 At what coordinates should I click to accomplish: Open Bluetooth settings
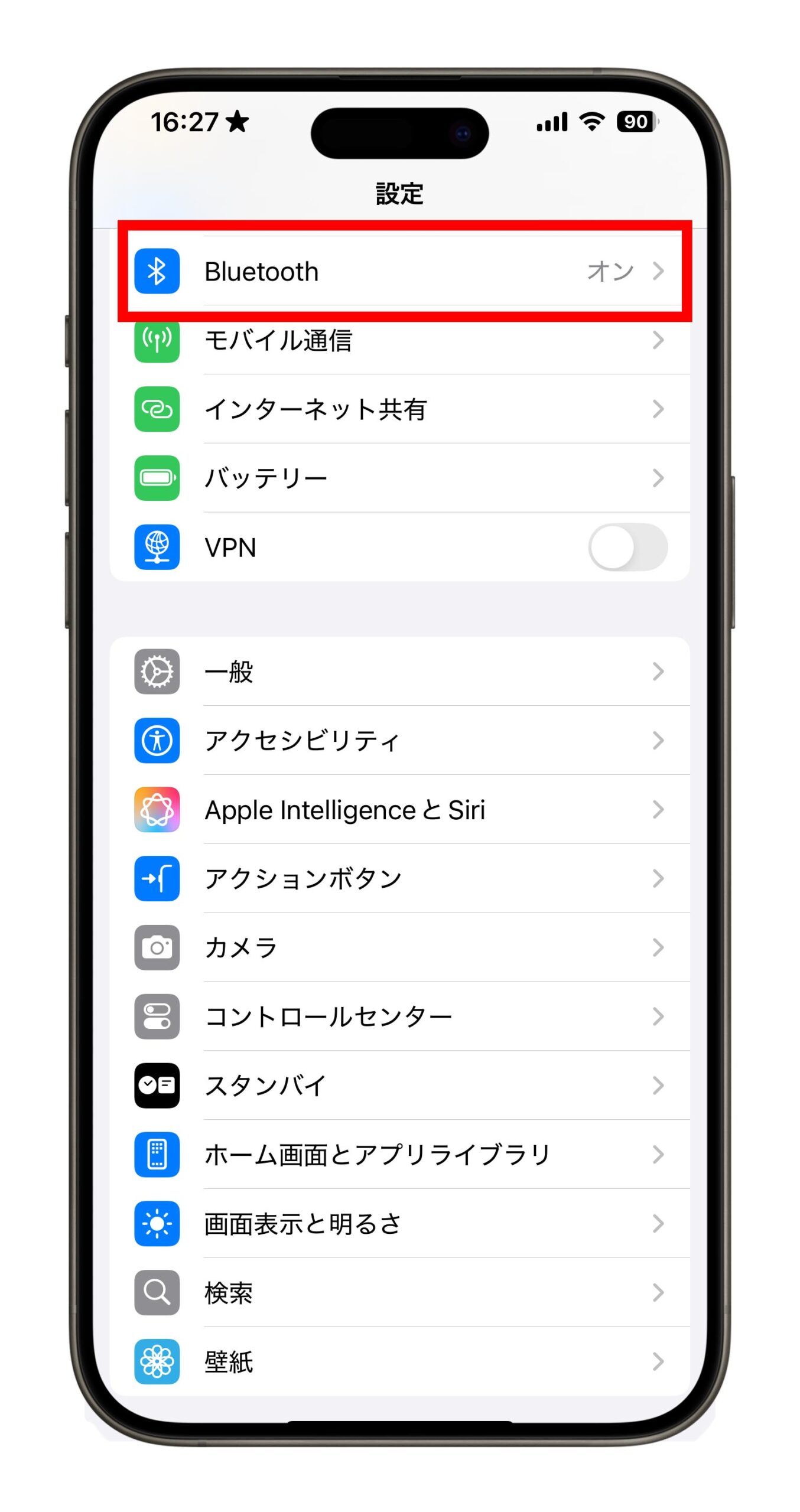(399, 272)
